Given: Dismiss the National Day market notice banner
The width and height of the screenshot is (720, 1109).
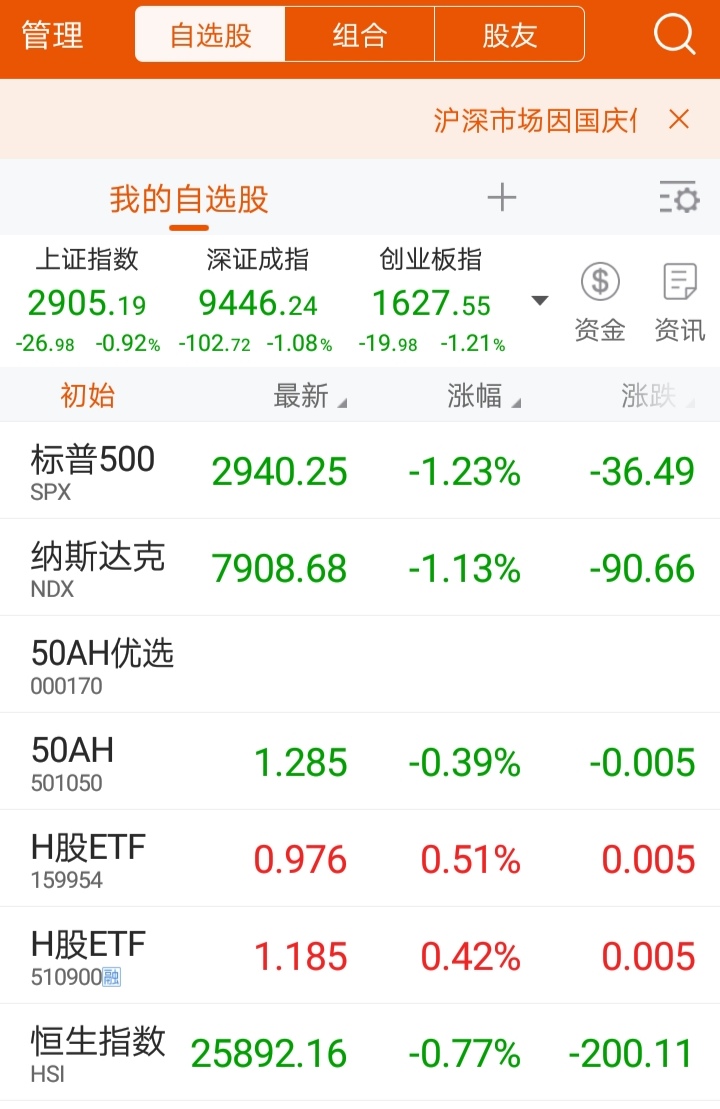Looking at the screenshot, I should pos(679,119).
